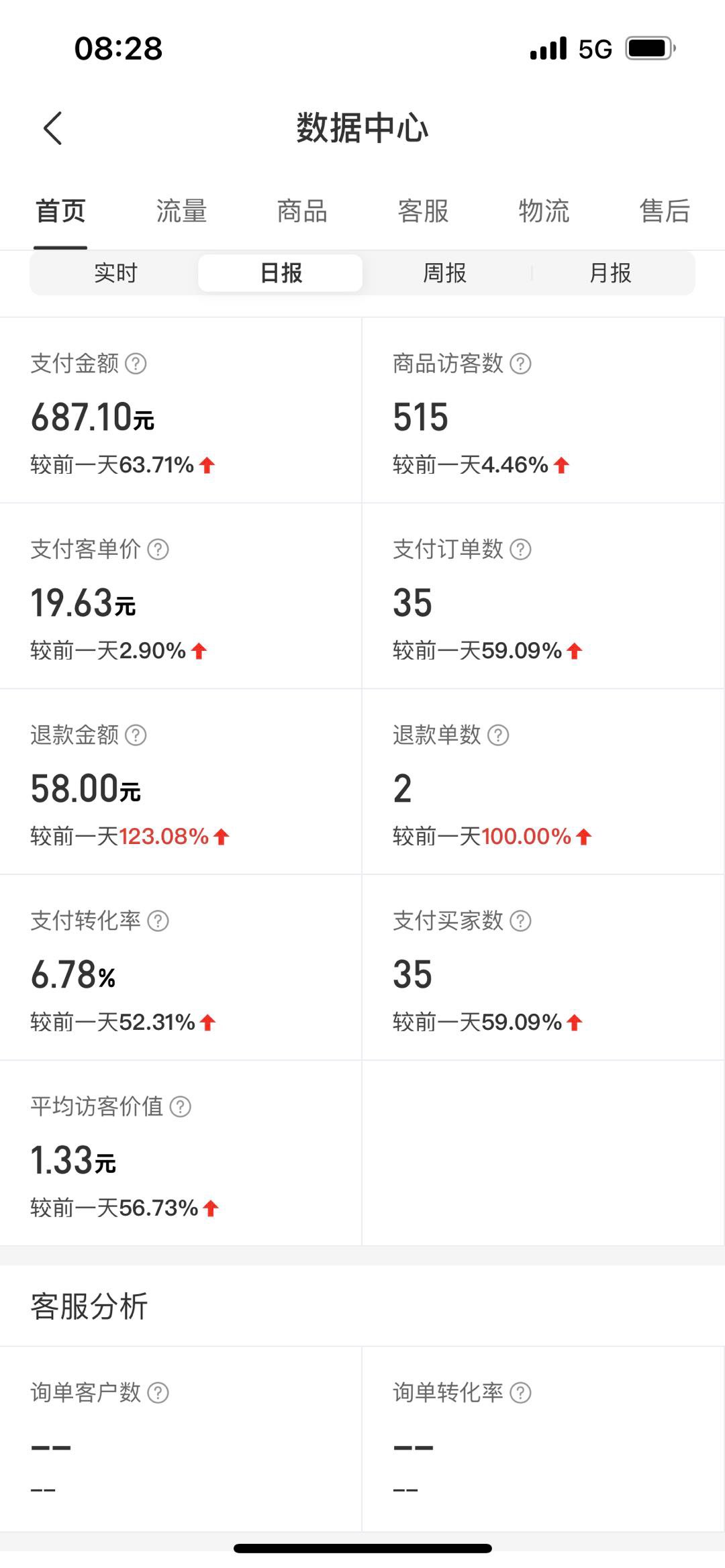Open the 售后 tab
725x1568 pixels.
pos(665,211)
